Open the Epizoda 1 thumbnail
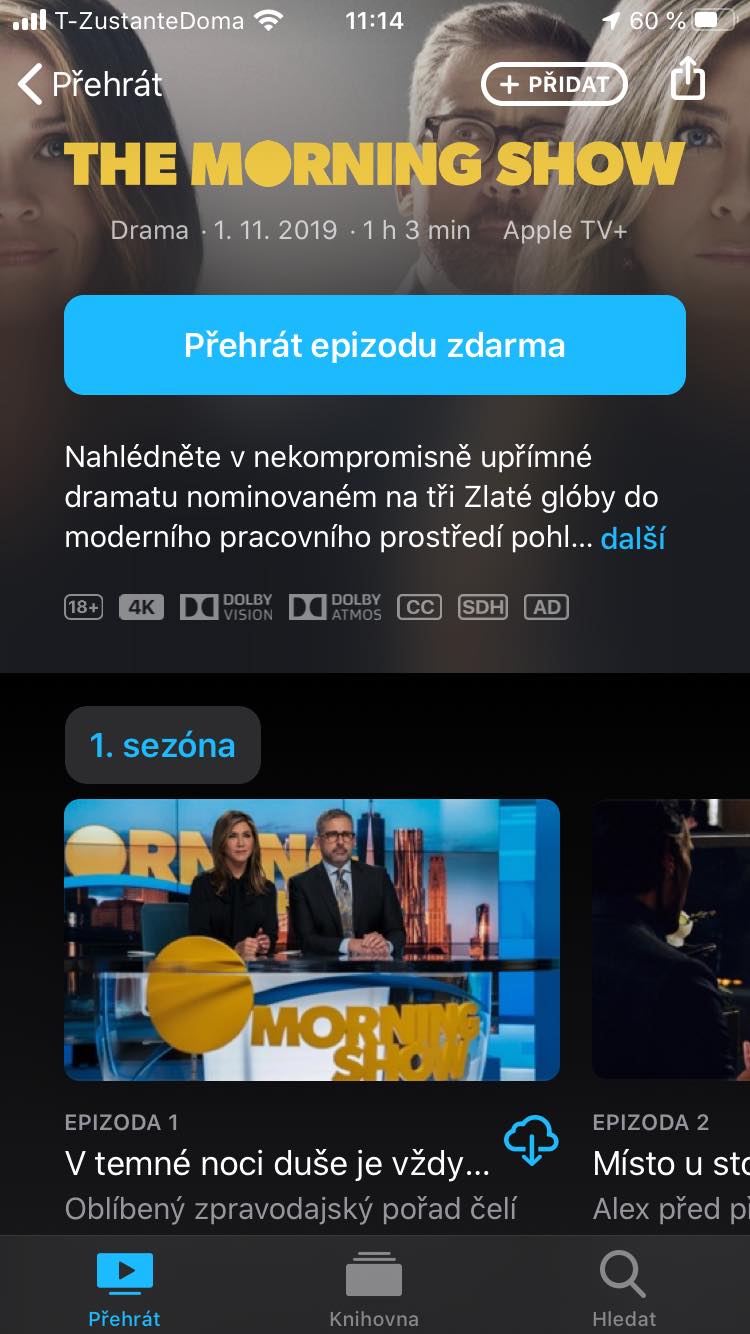The width and height of the screenshot is (750, 1334). coord(312,939)
